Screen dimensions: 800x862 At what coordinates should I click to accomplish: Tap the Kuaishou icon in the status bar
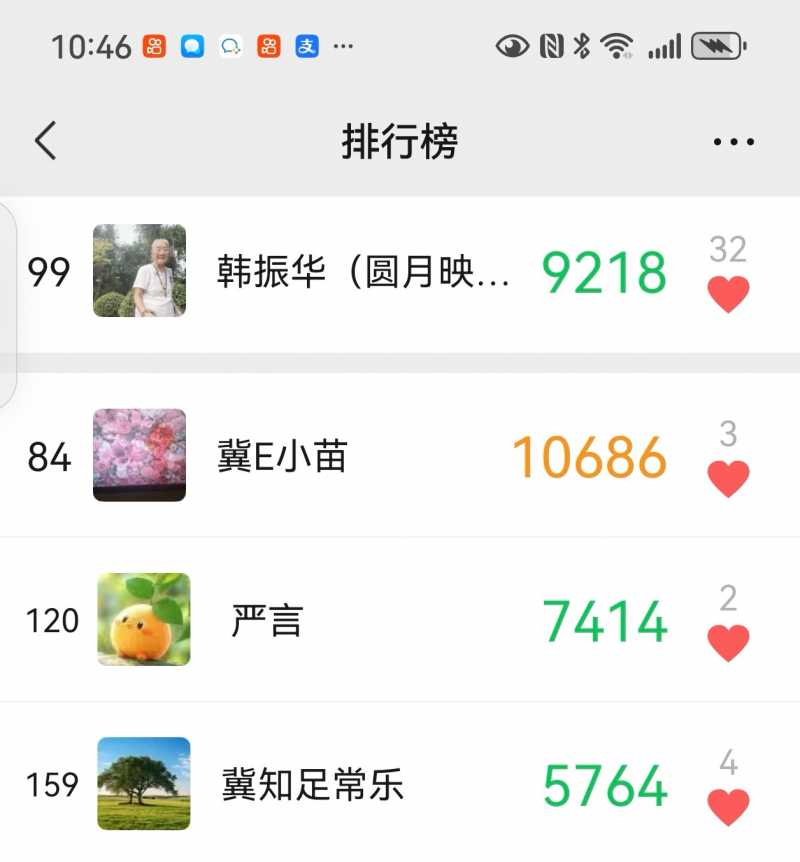(155, 45)
